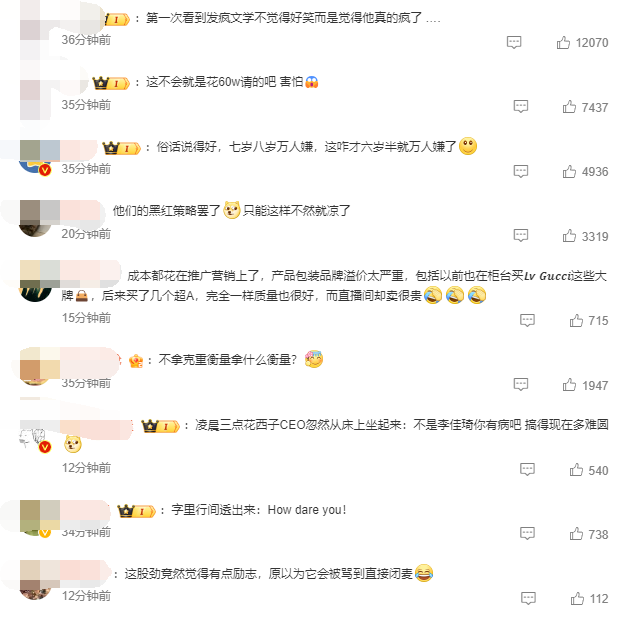This screenshot has width=631, height=625.
Task: Like the 这股劲竟然觉得有点励志 comment
Action: tap(576, 599)
